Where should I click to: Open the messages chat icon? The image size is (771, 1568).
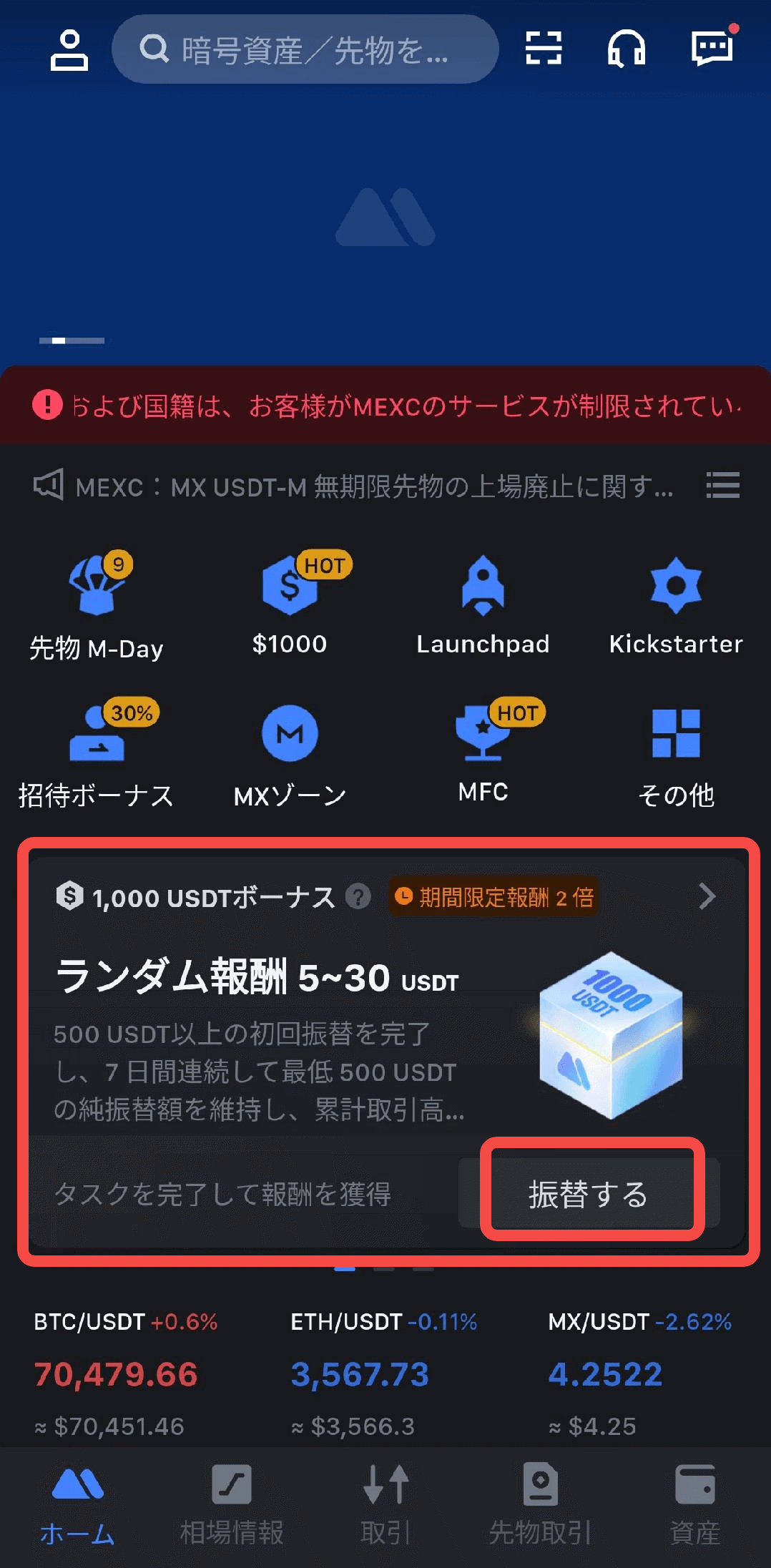click(712, 49)
